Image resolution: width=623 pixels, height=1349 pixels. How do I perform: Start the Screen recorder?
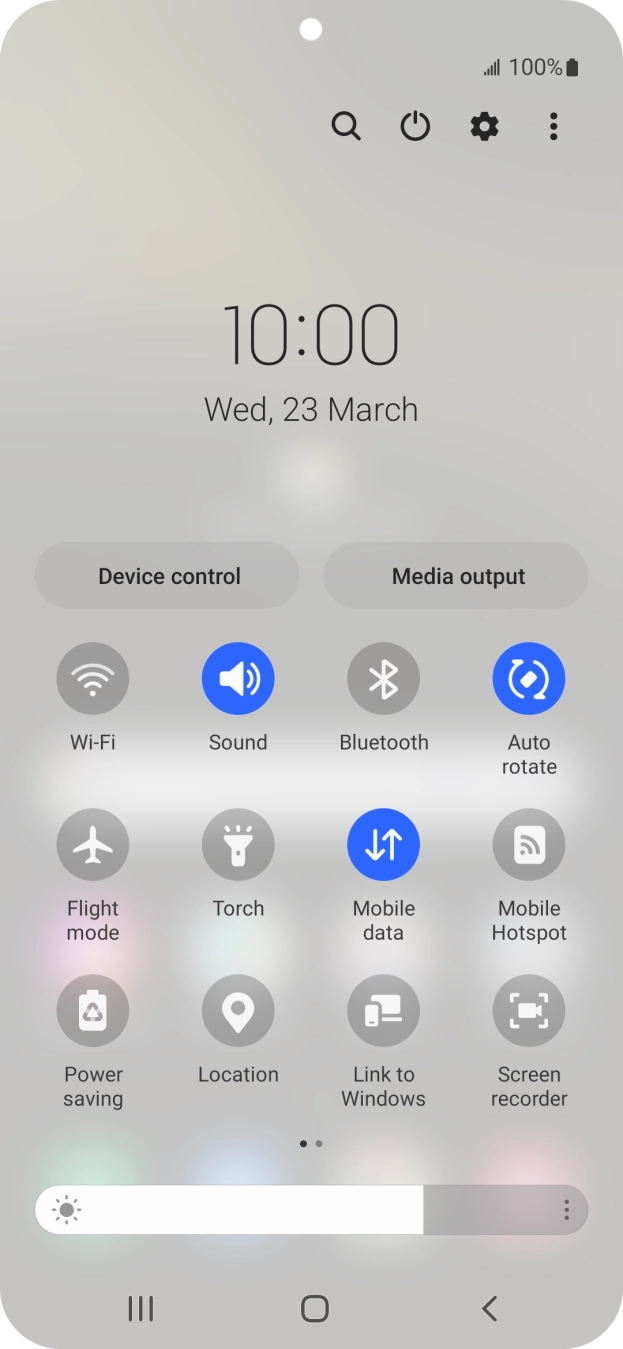529,1011
